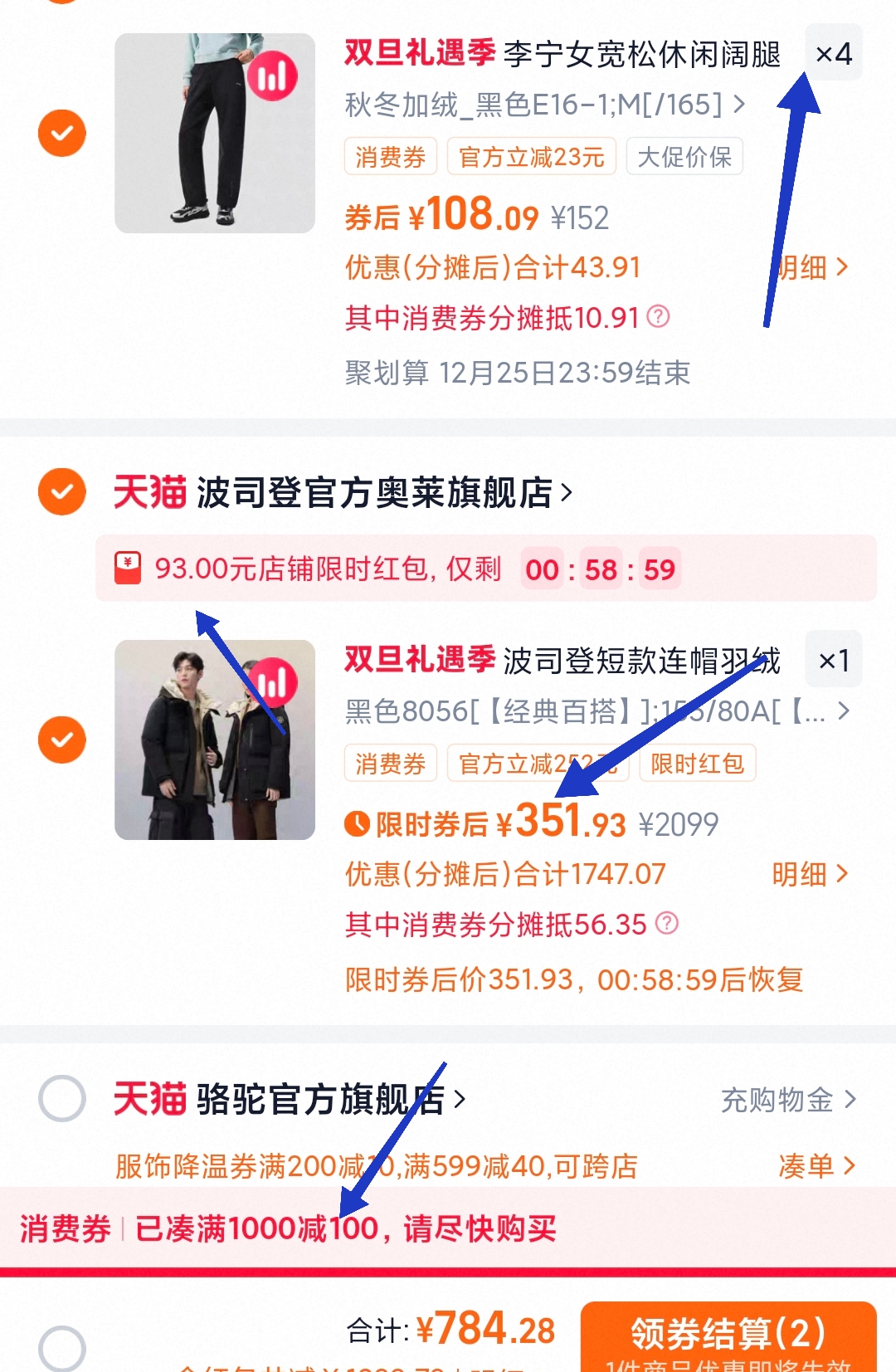Show help for 消费券分摊抵10.91
The image size is (896, 1372).
click(658, 316)
